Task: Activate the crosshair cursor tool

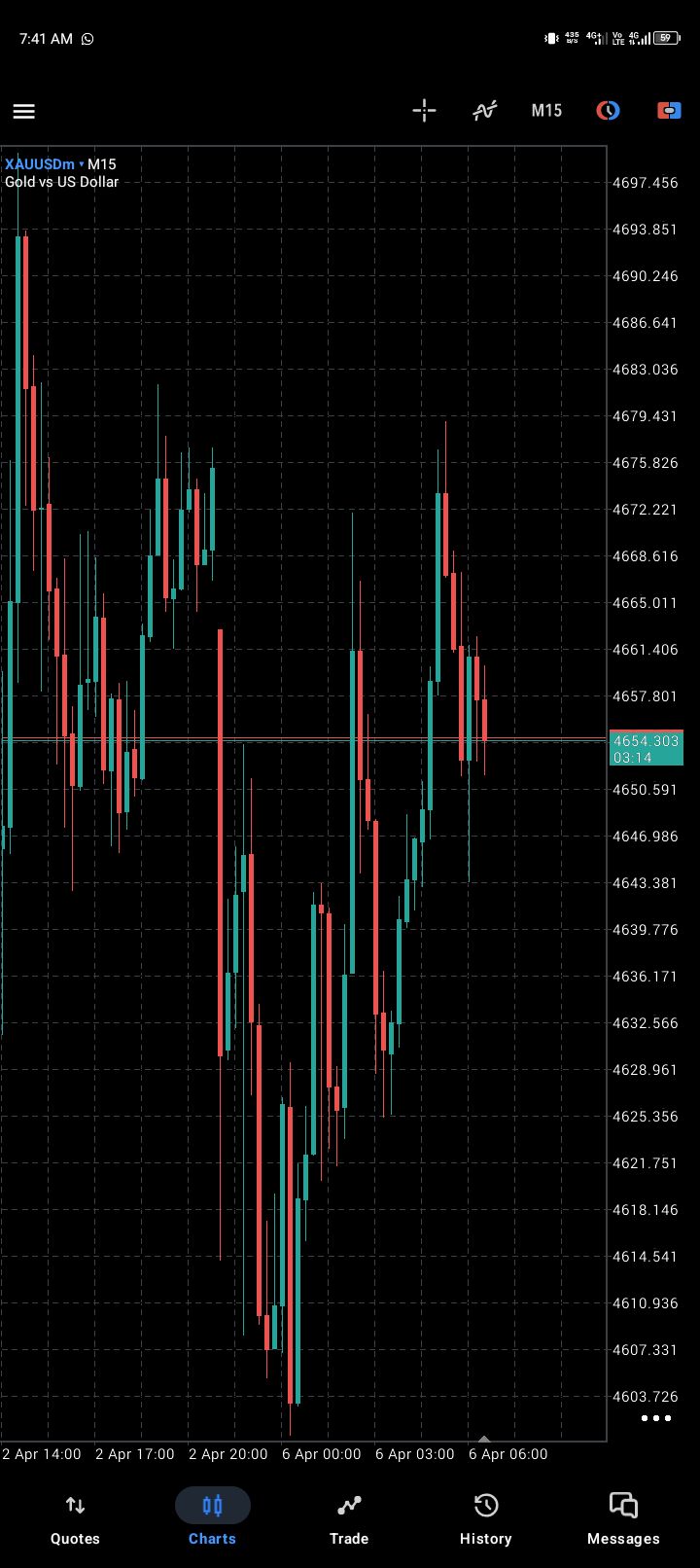Action: 424,111
